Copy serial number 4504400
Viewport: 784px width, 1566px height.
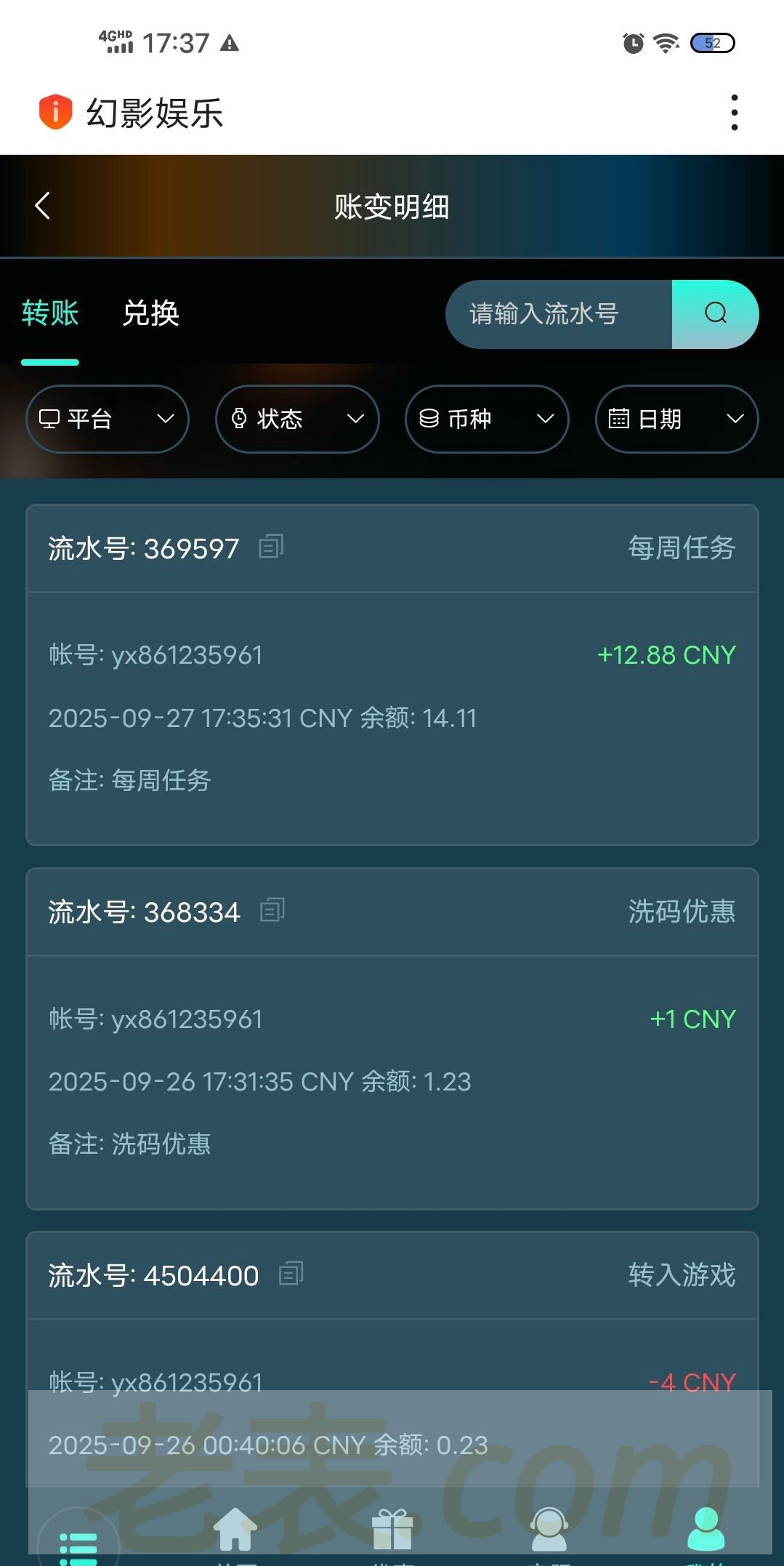pos(291,1274)
